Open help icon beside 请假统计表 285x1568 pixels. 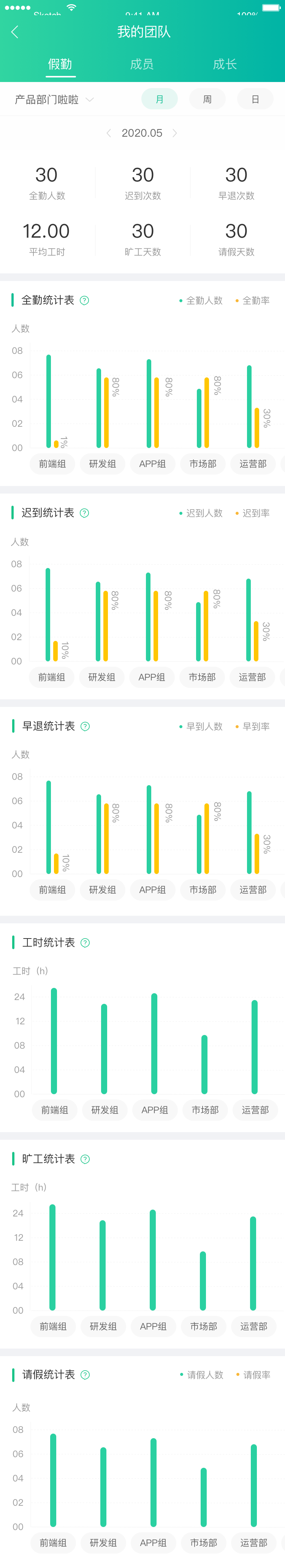tap(85, 1375)
